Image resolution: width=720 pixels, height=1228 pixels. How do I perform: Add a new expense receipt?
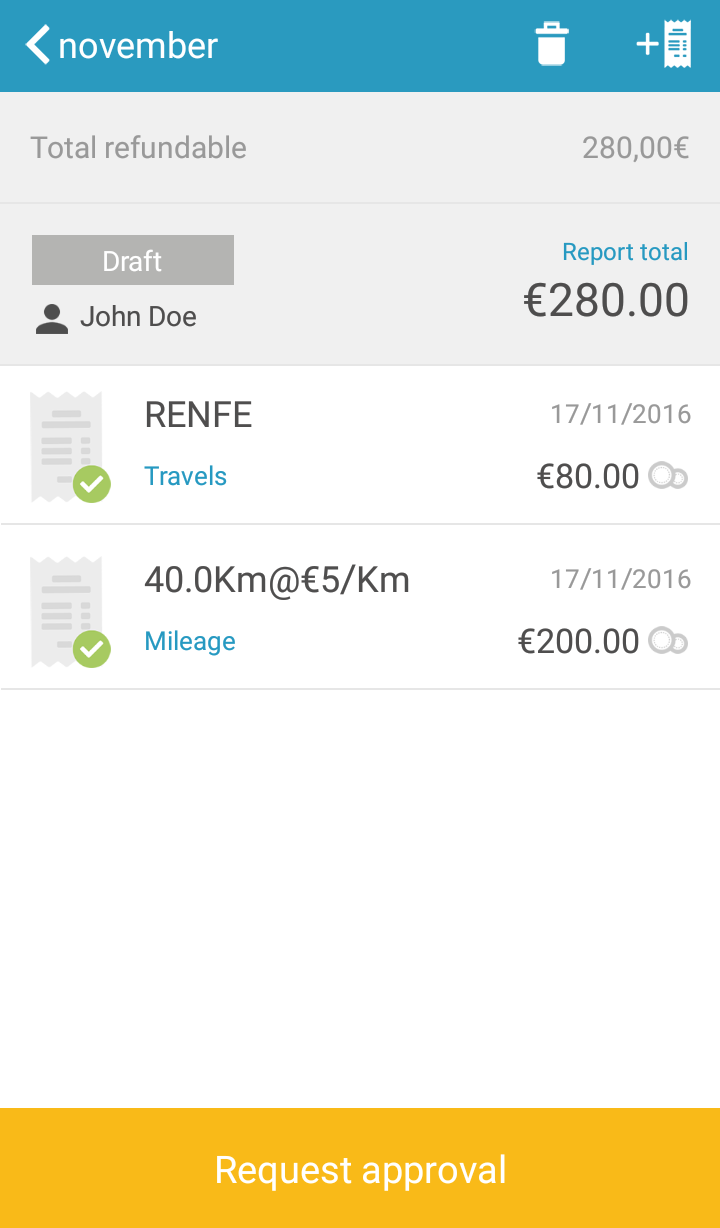664,46
